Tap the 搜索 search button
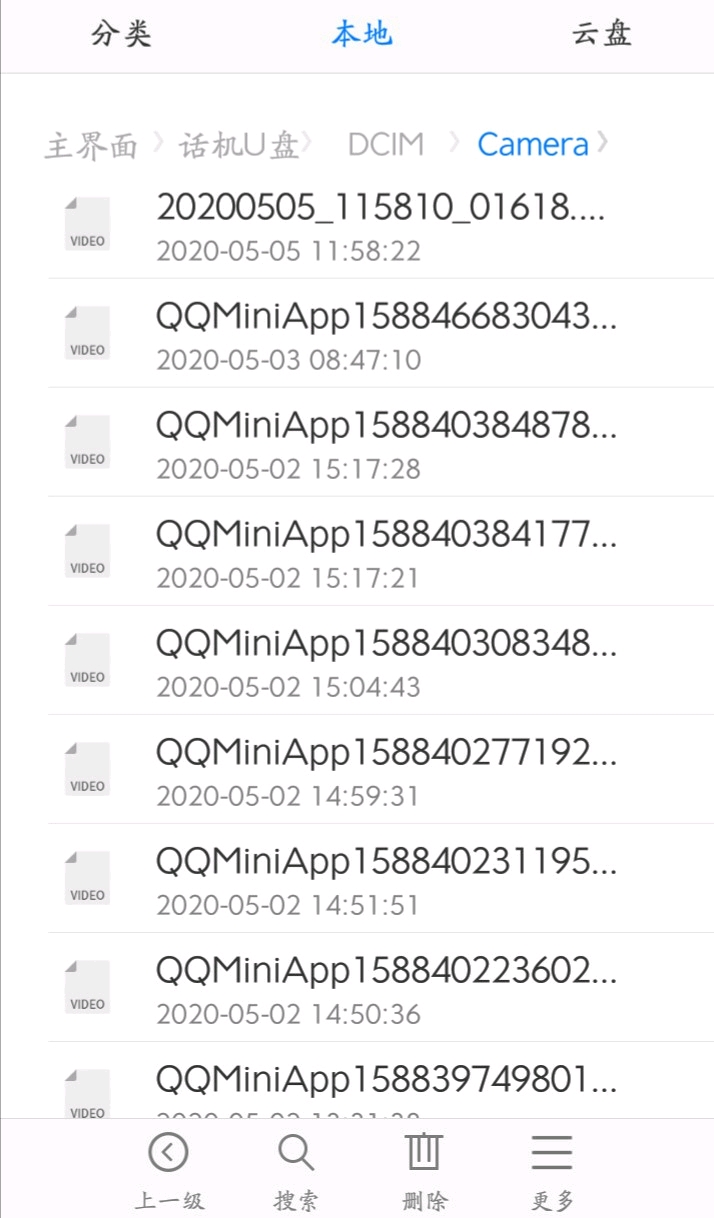The width and height of the screenshot is (714, 1218). coord(296,1171)
